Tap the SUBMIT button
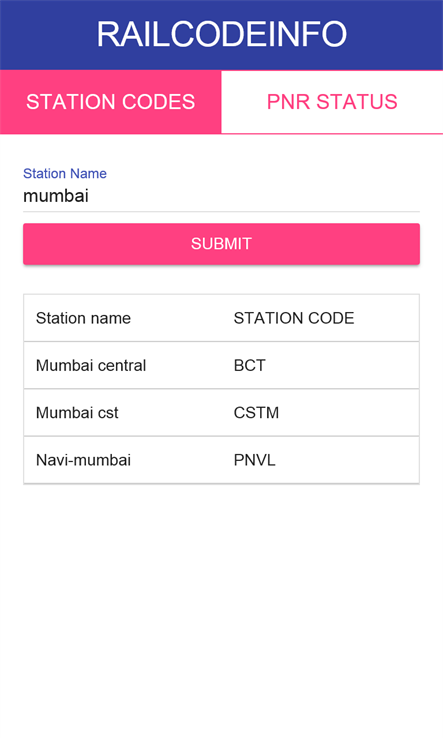Viewport: 443px width, 738px height. point(221,244)
